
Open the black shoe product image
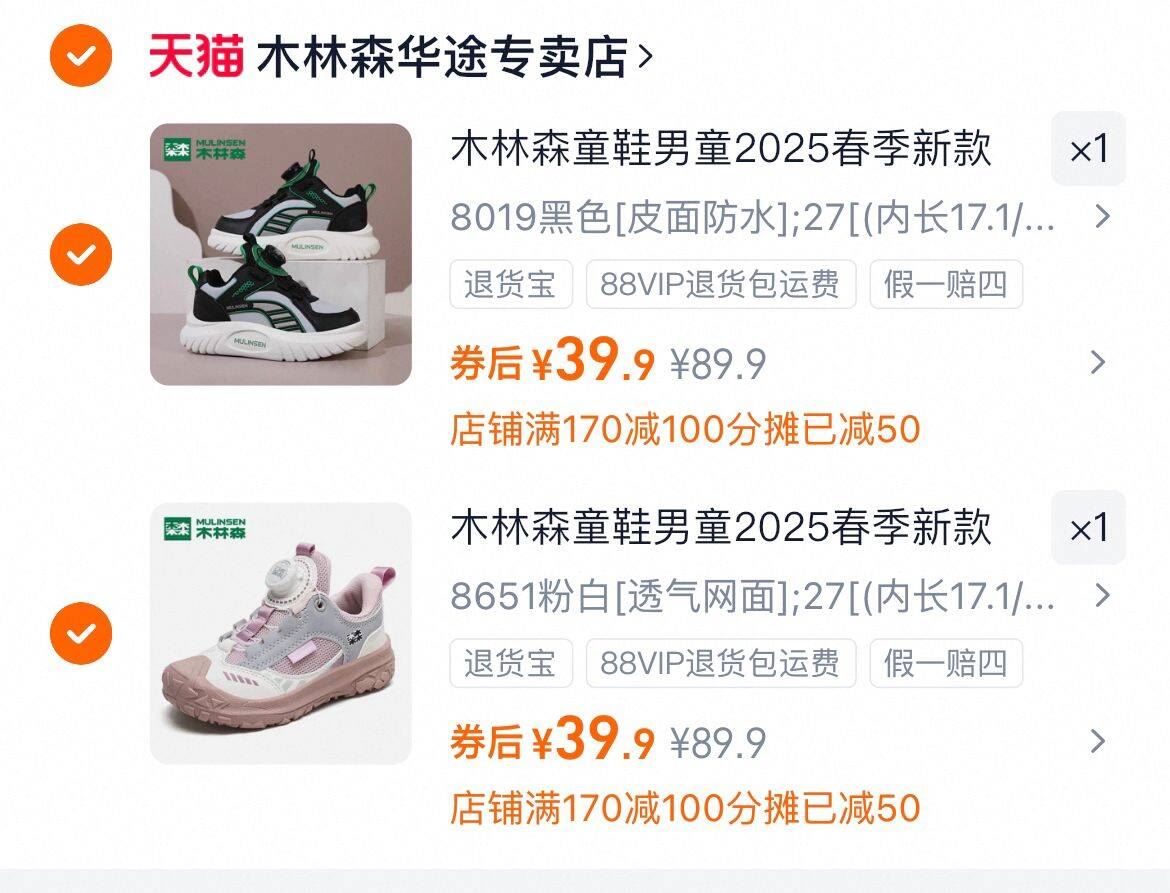(281, 254)
